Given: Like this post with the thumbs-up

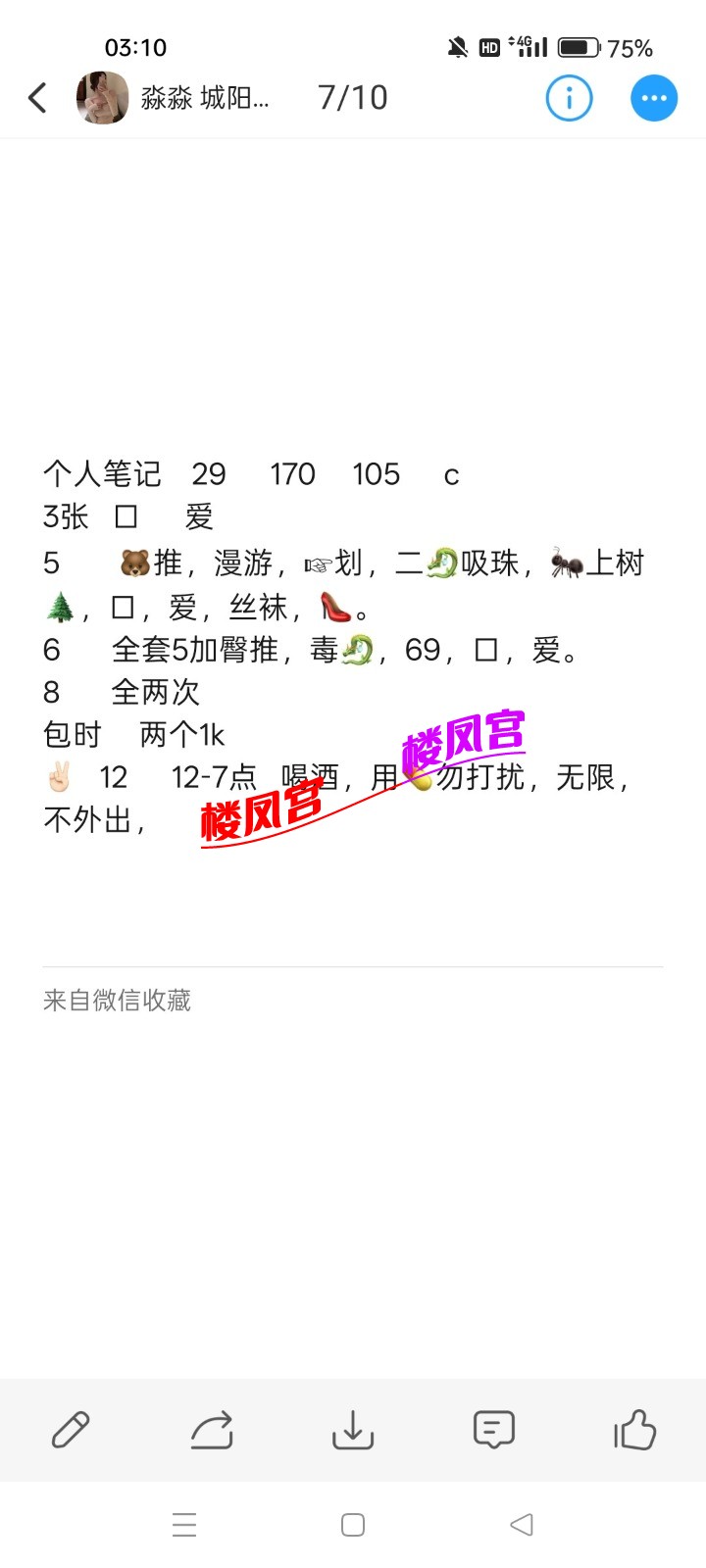Looking at the screenshot, I should tap(634, 1430).
